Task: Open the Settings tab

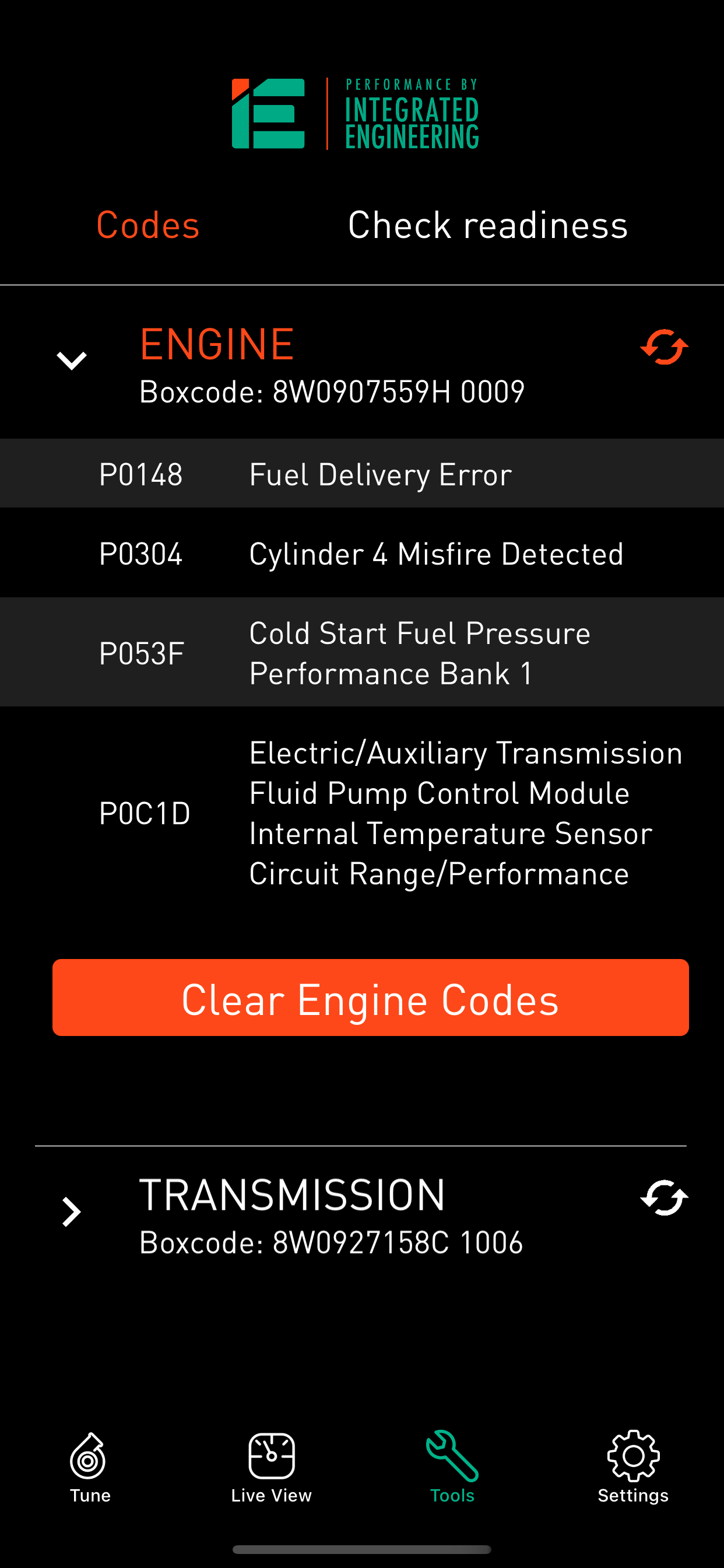Action: tap(633, 1468)
